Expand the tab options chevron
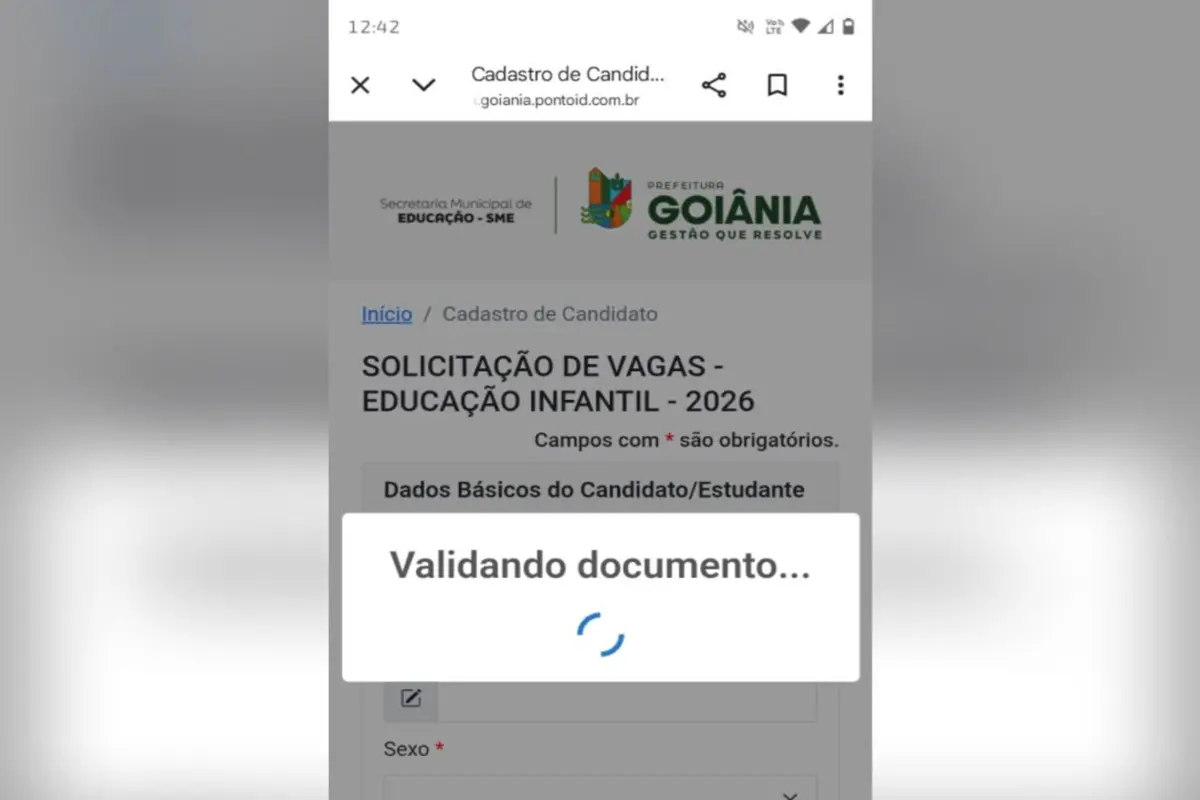Image resolution: width=1200 pixels, height=800 pixels. click(424, 85)
